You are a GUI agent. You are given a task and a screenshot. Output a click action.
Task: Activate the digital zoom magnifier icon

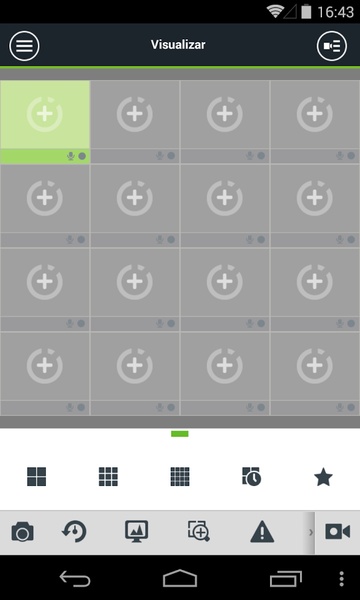pos(199,531)
